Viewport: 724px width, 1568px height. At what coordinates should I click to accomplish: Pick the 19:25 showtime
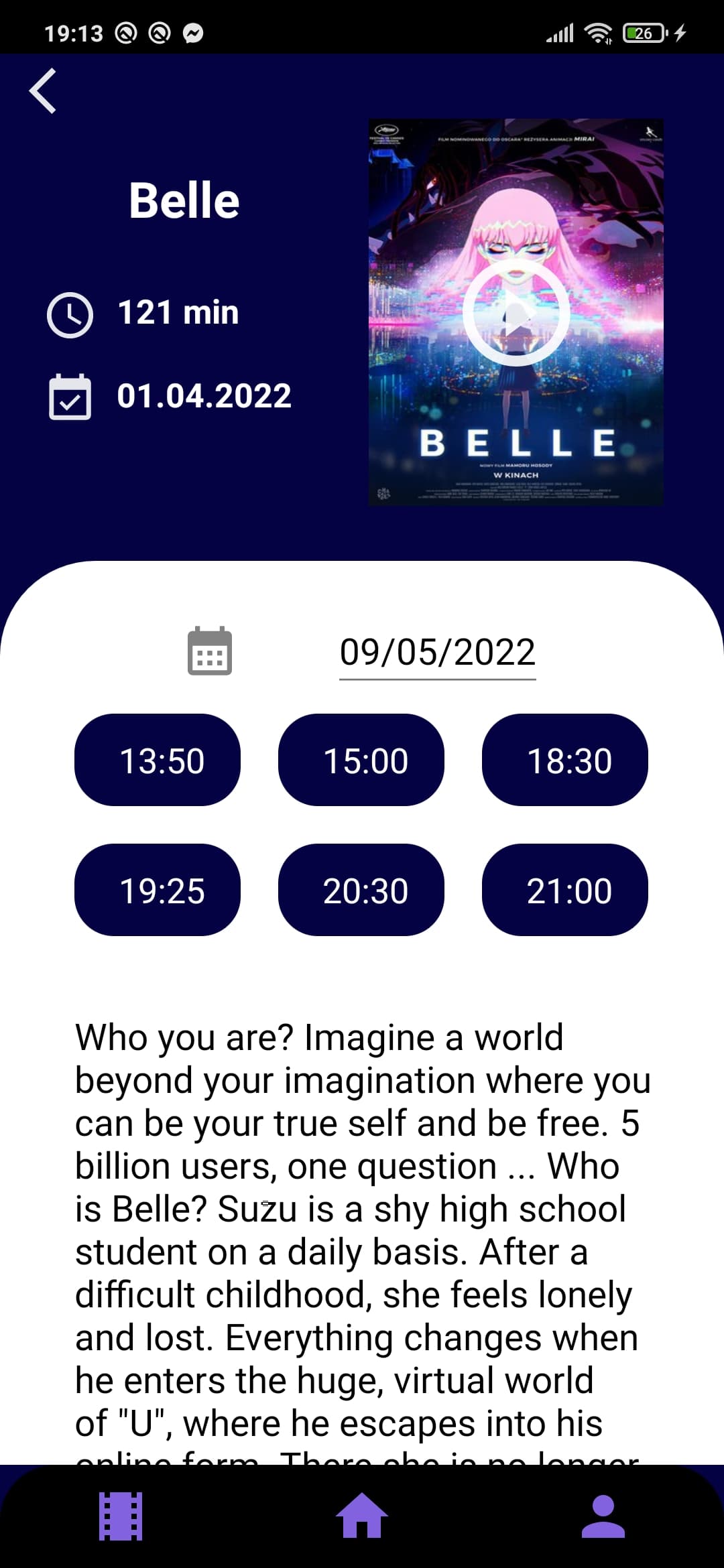(x=157, y=889)
